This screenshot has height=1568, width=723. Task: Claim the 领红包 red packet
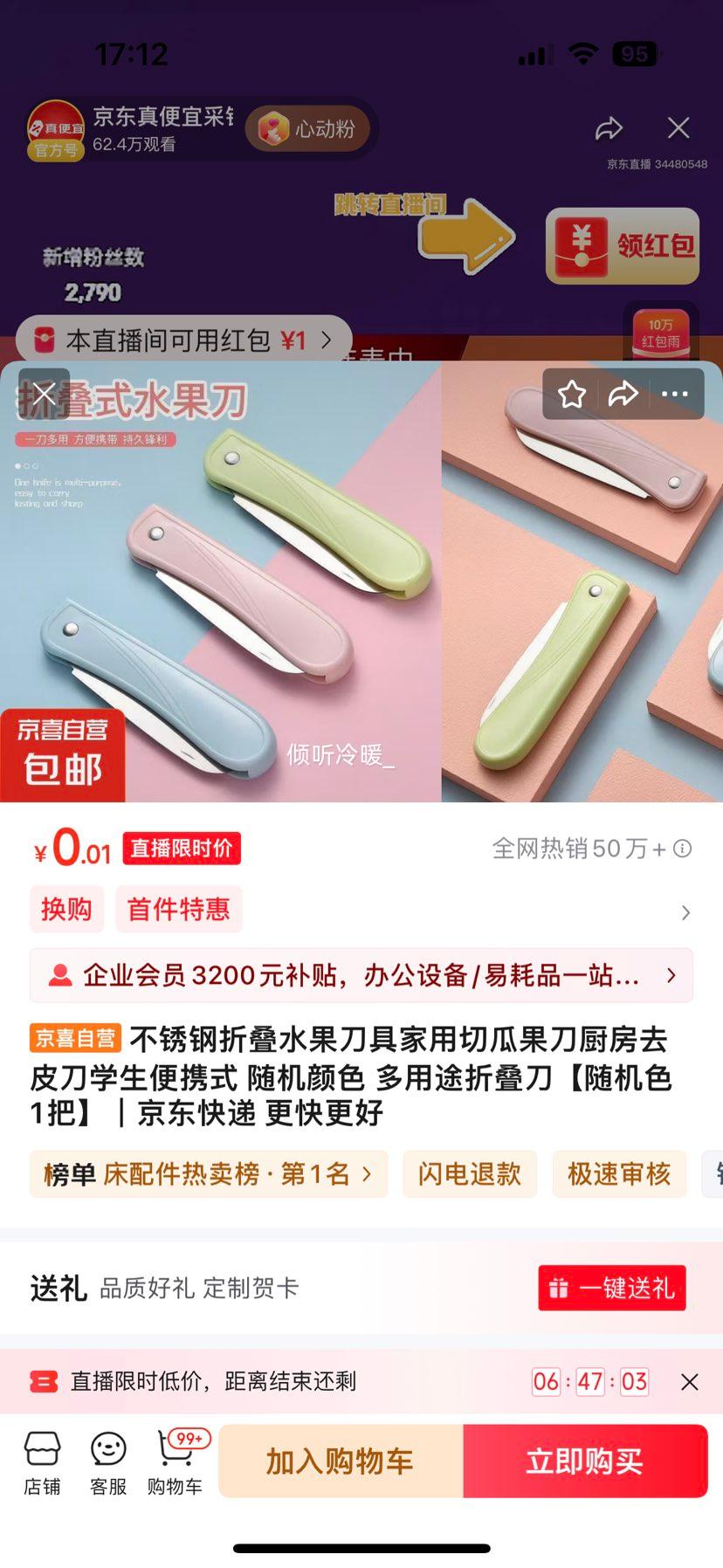(622, 245)
